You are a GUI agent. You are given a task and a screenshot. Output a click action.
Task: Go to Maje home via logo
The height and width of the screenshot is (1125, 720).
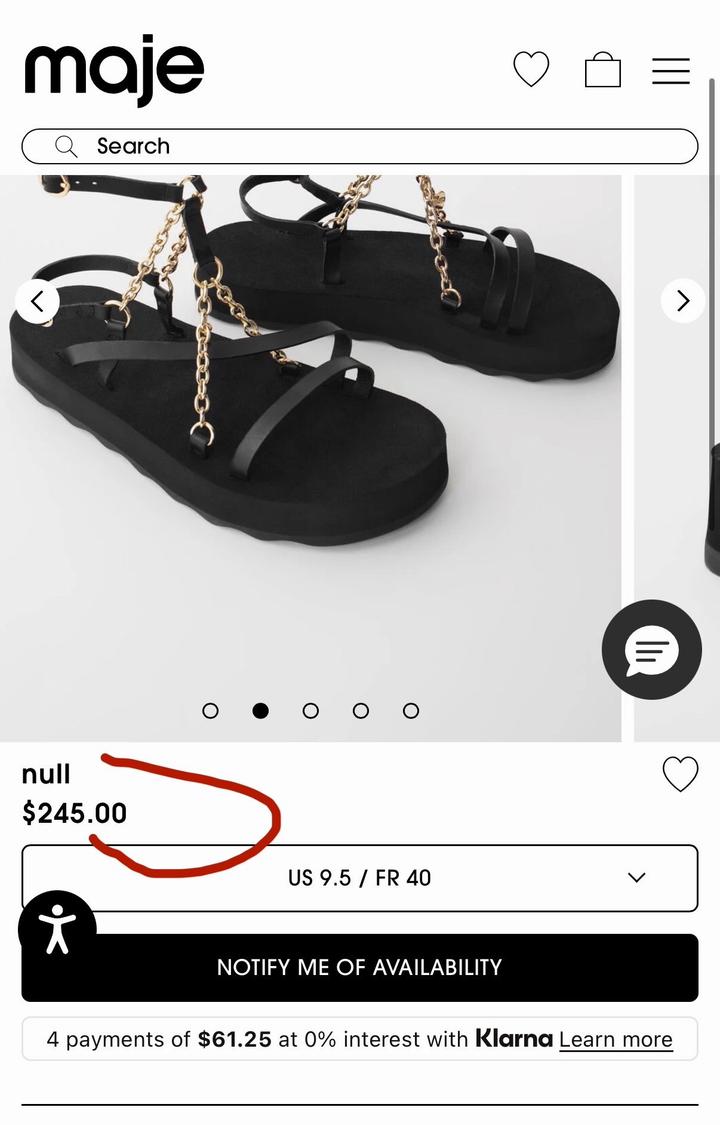click(113, 70)
